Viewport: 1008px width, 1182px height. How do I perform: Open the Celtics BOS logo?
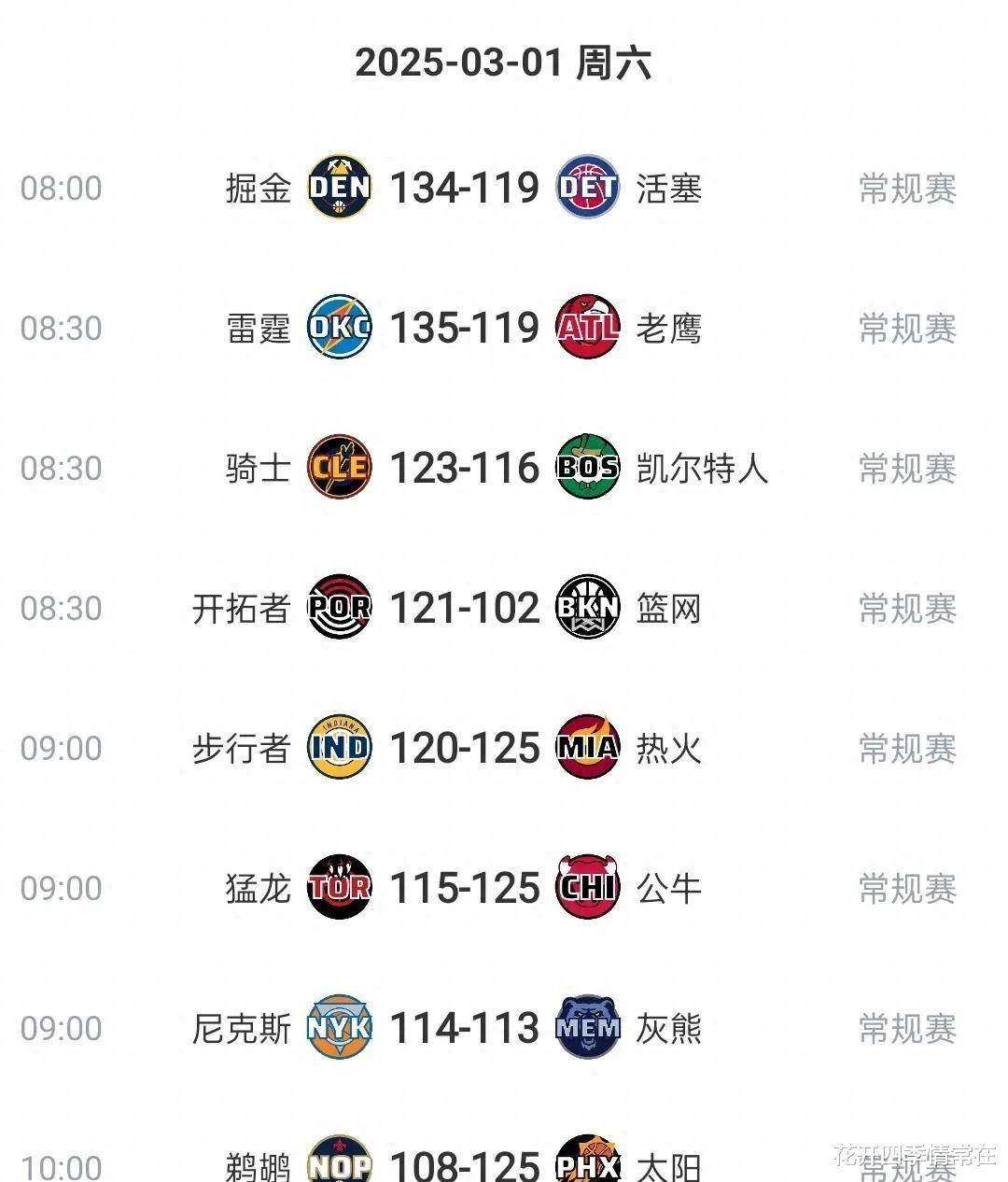(587, 469)
